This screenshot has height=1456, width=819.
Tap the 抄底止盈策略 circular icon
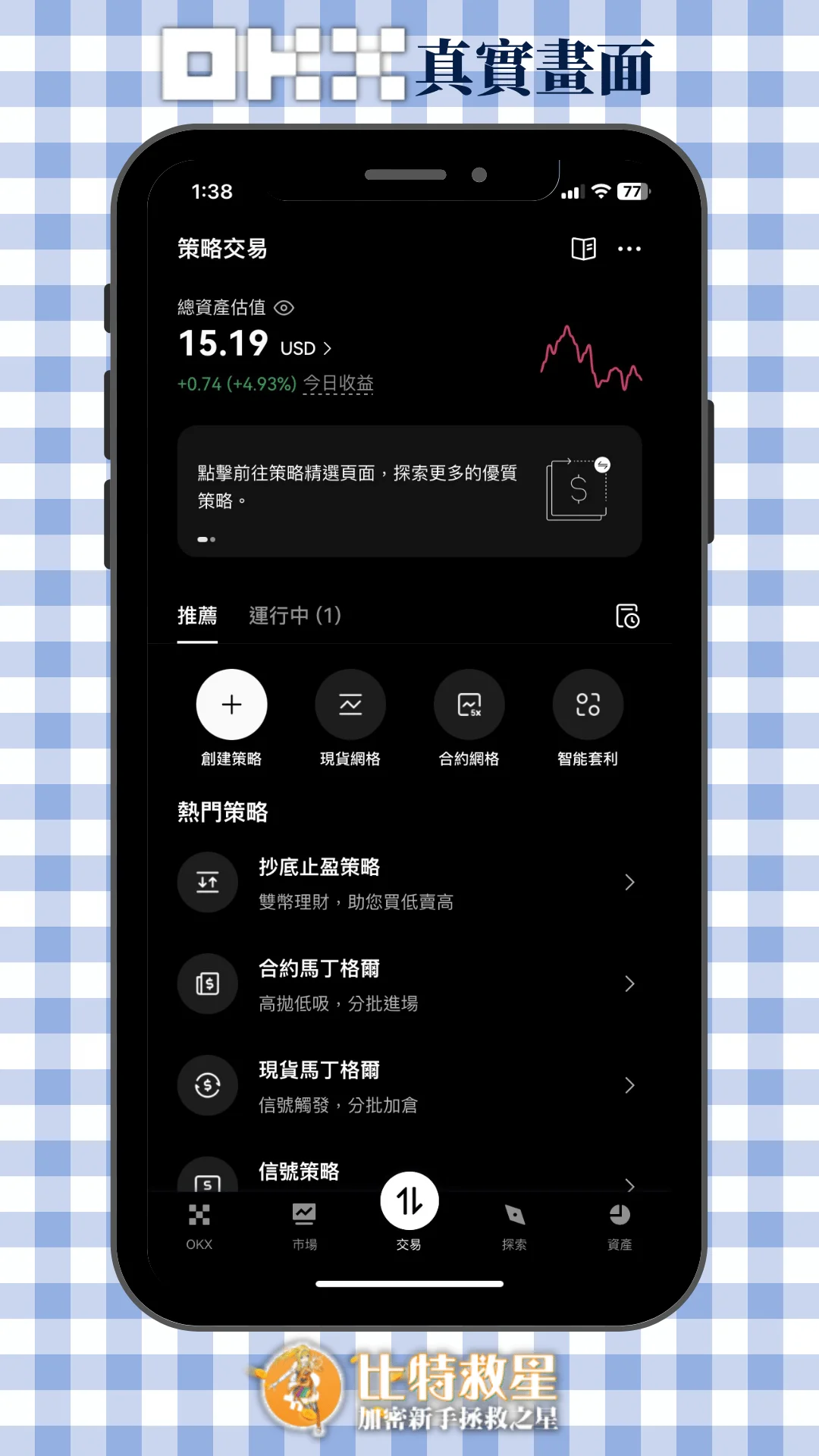[x=207, y=882]
